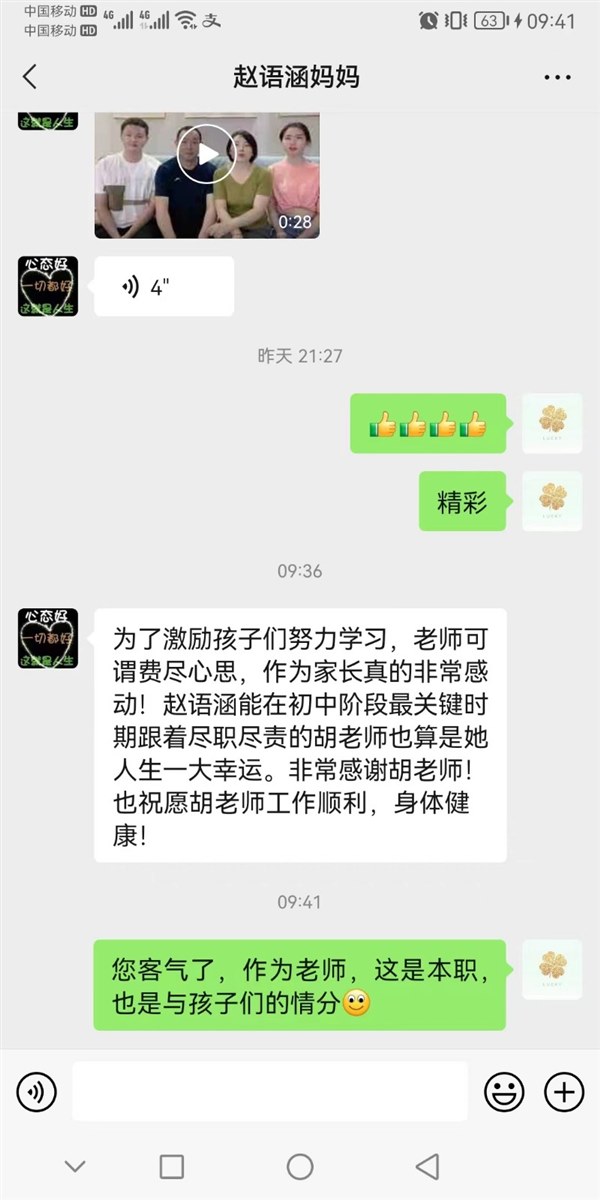Play the 0:28 video message
The width and height of the screenshot is (600, 1200).
click(207, 154)
